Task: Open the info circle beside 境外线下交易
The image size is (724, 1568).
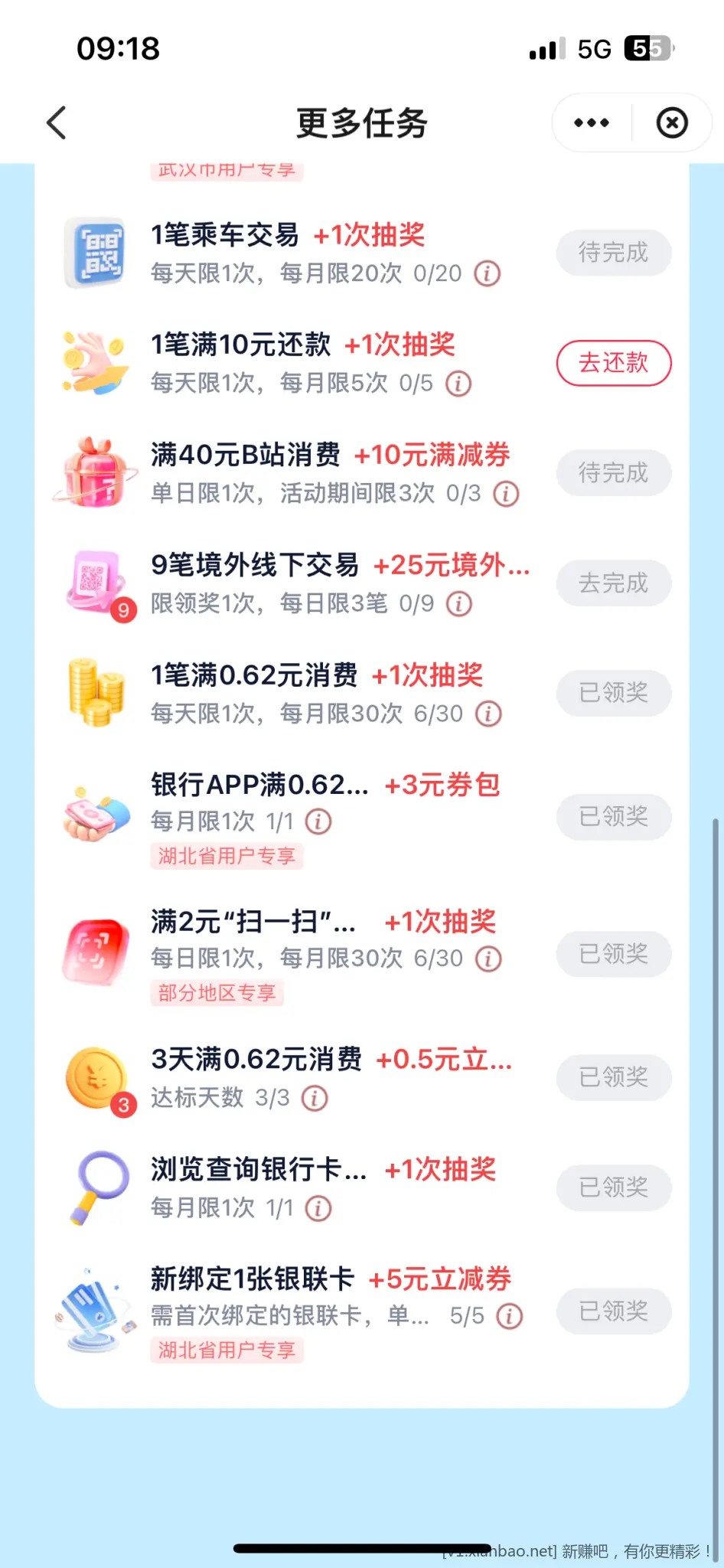Action: click(458, 603)
